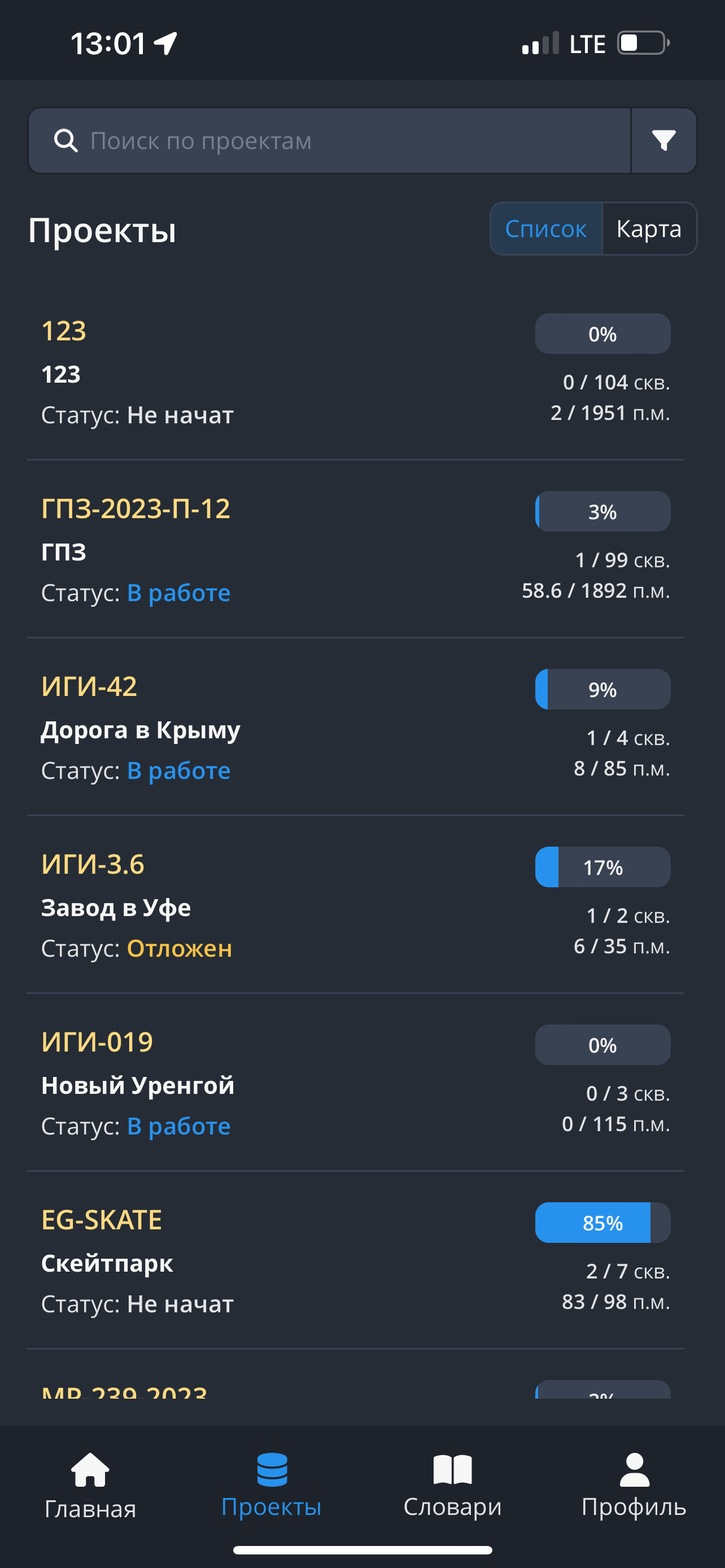This screenshot has height=1568, width=725.
Task: Open the Профиль tab
Action: pyautogui.click(x=634, y=1485)
